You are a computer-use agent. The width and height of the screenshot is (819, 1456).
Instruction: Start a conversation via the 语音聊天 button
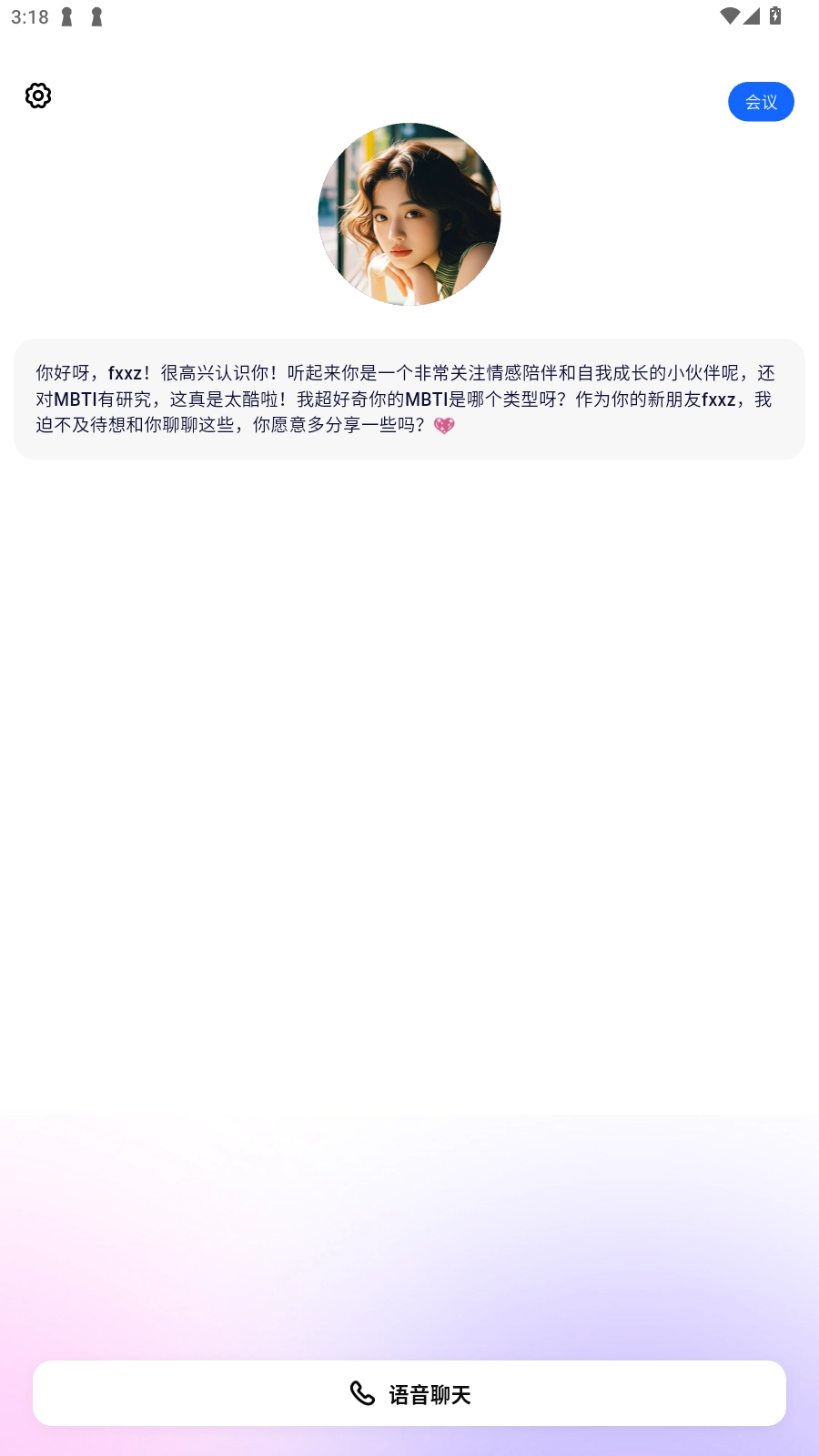pos(409,1392)
